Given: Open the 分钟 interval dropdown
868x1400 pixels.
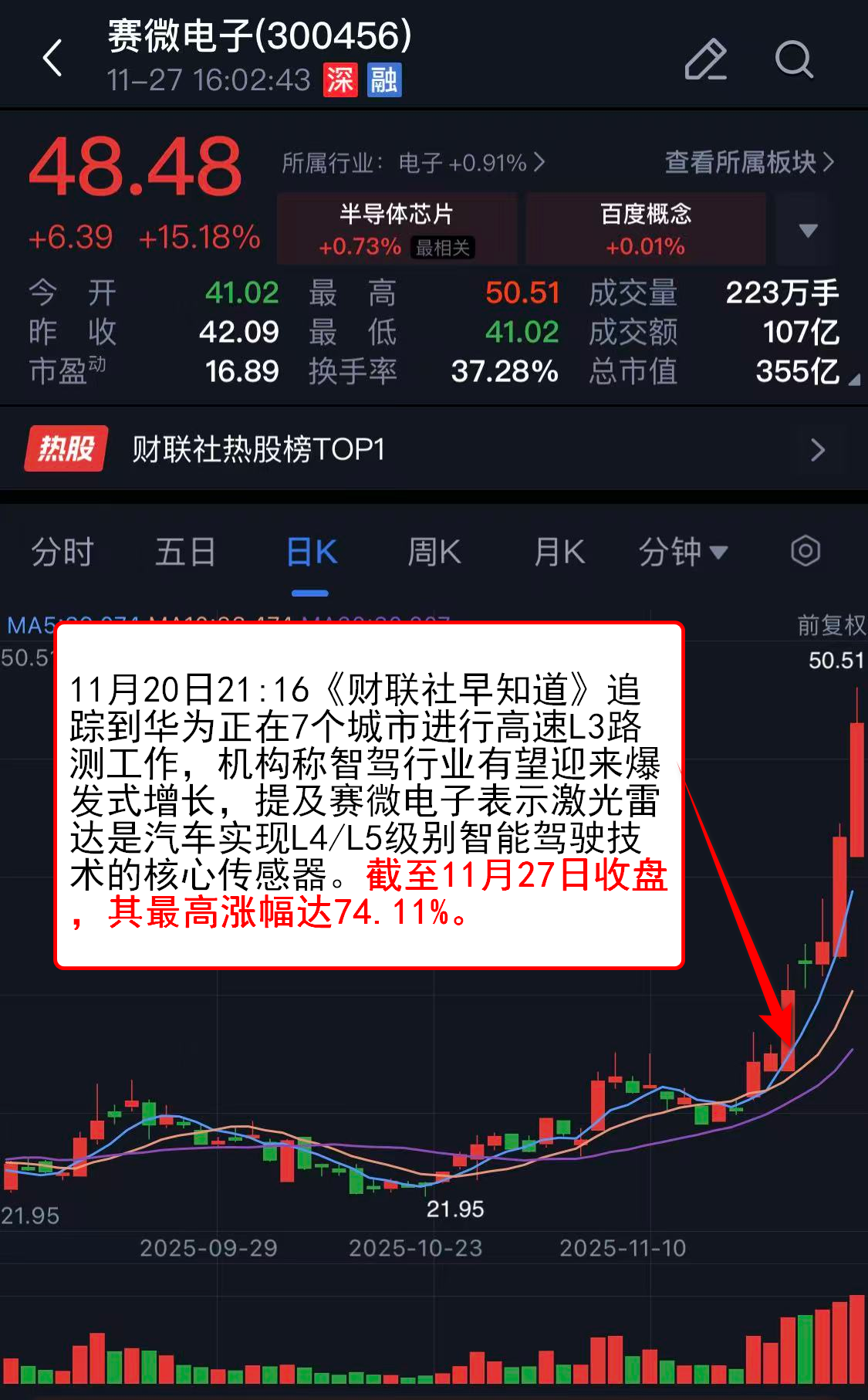Looking at the screenshot, I should pyautogui.click(x=683, y=553).
